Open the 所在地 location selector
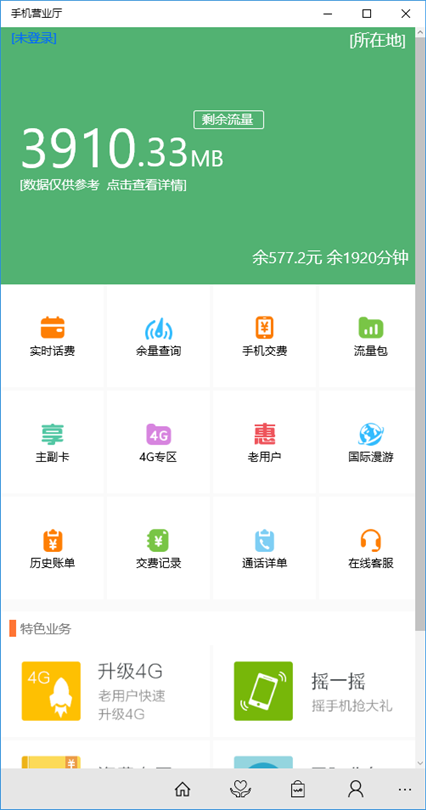Image resolution: width=426 pixels, height=810 pixels. tap(377, 40)
